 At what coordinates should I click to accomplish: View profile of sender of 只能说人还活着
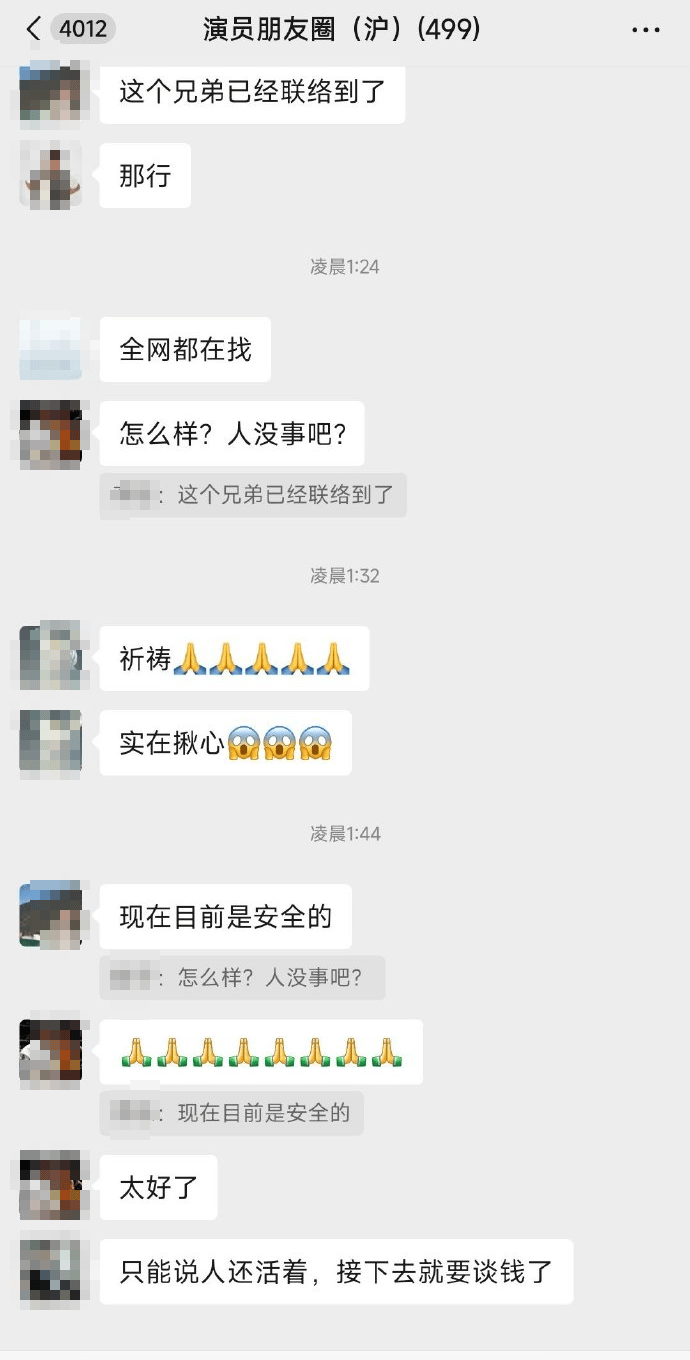50,1270
